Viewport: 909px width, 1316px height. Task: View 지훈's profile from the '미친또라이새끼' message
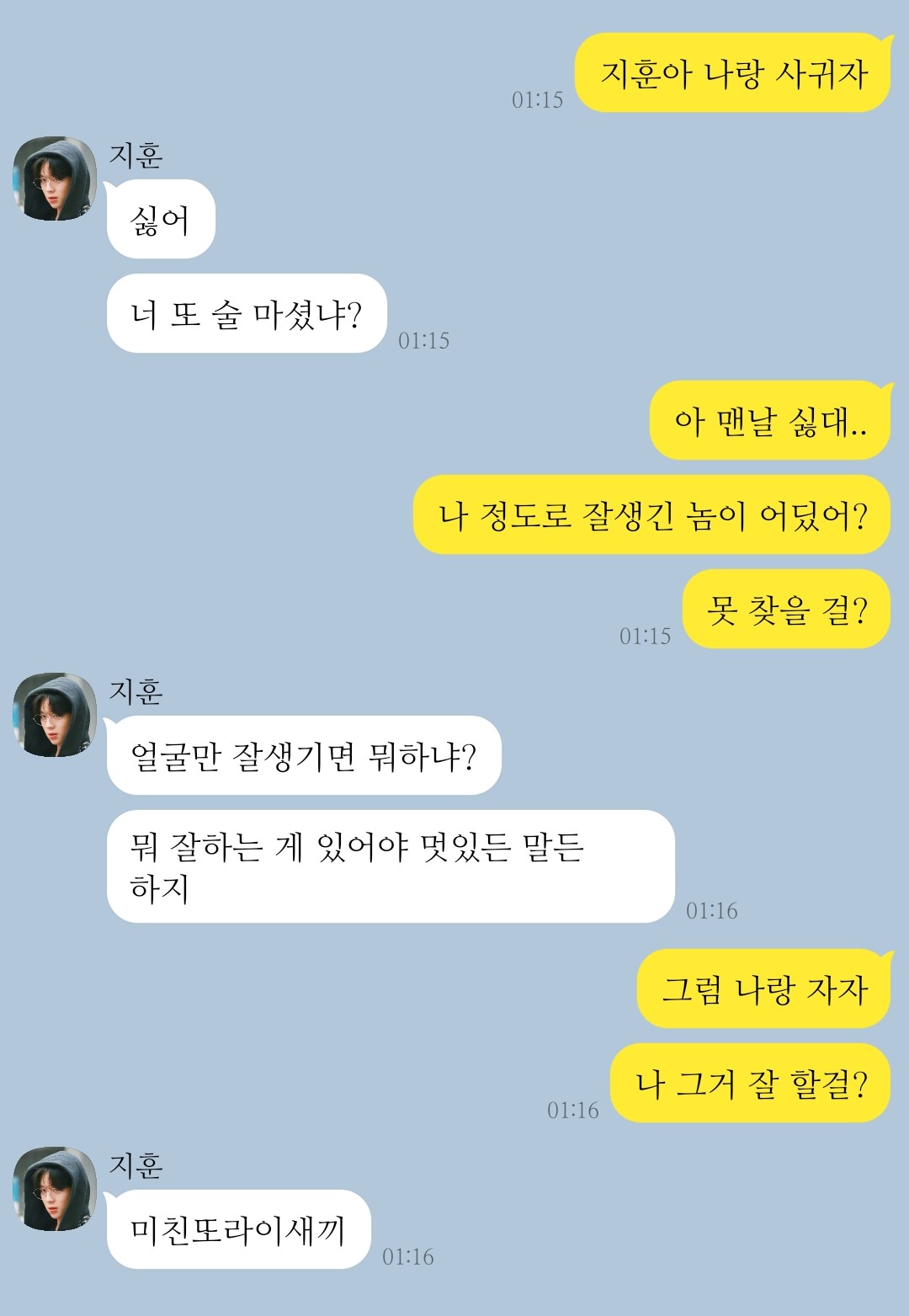[x=55, y=1189]
